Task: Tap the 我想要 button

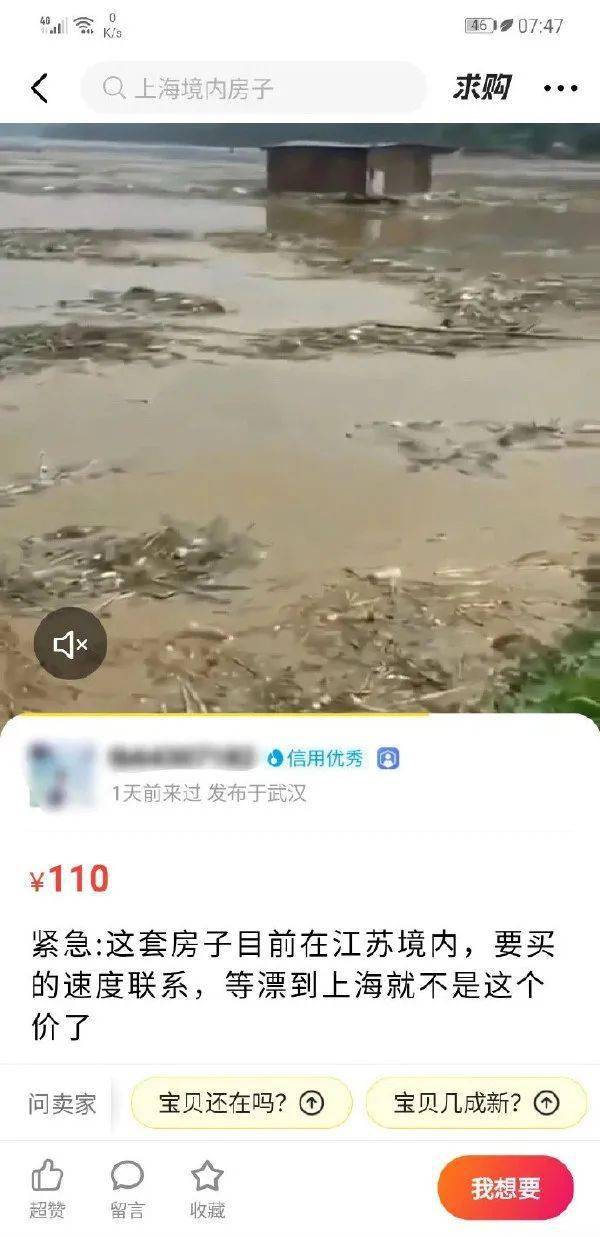Action: (506, 1188)
